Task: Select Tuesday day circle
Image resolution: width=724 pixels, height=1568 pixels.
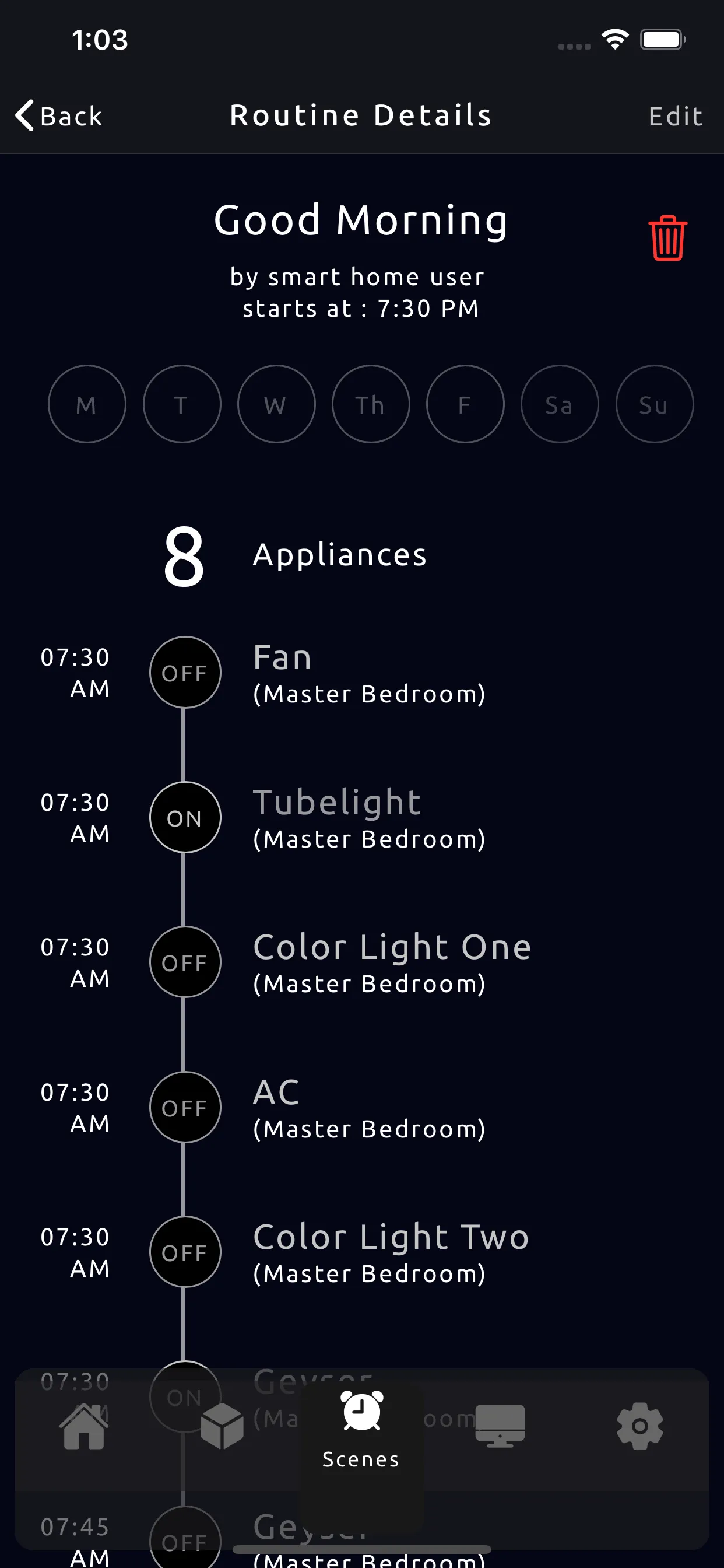Action: click(182, 404)
